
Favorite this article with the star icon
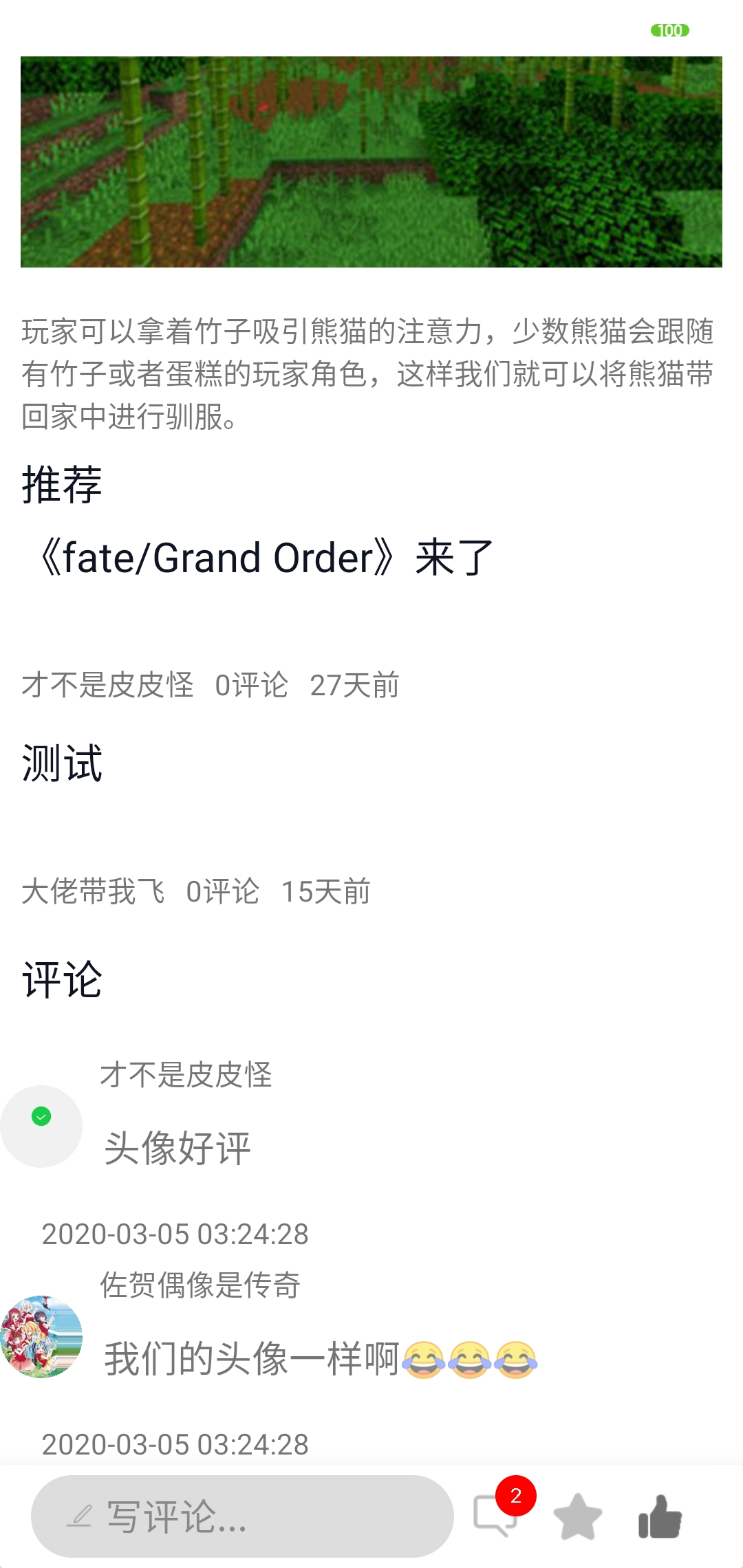578,1517
